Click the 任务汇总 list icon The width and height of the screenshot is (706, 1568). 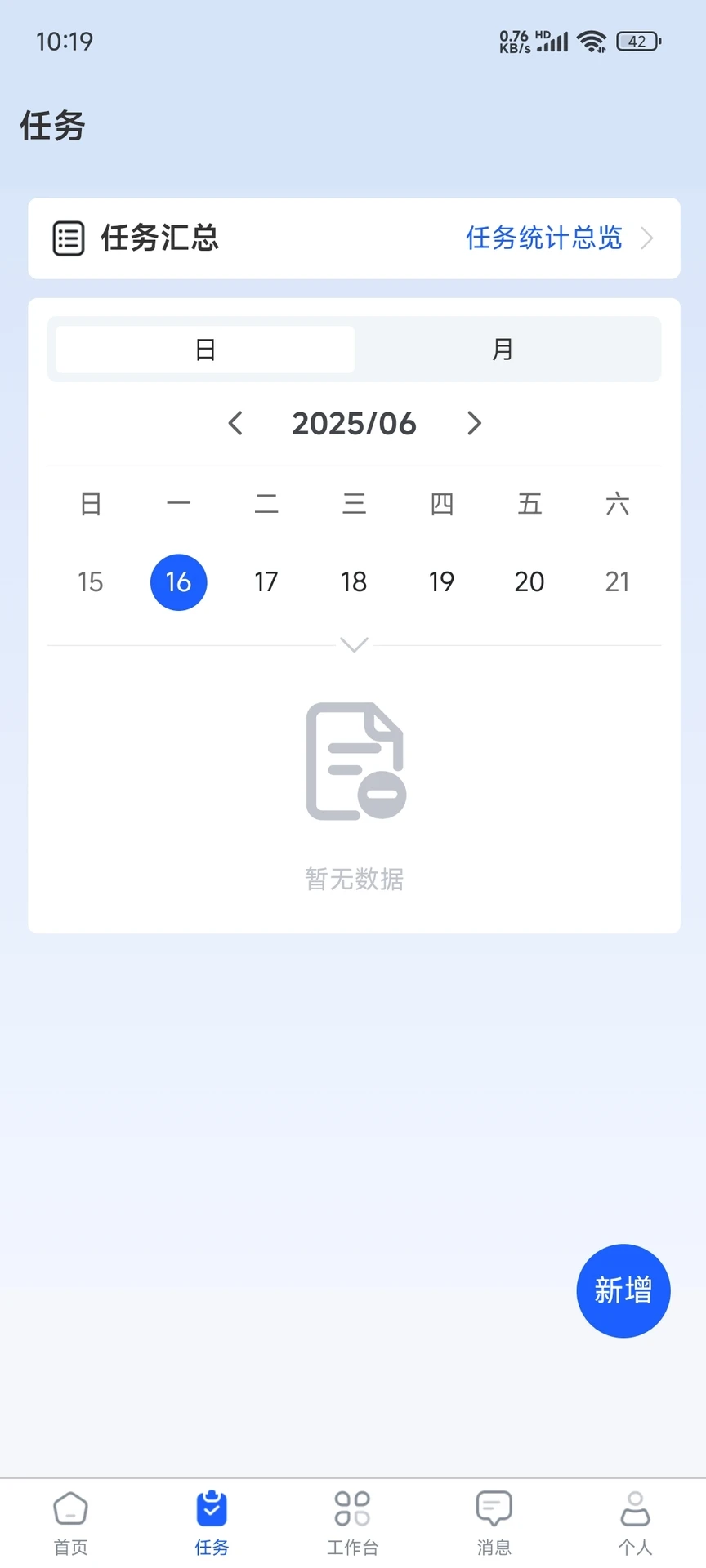point(69,238)
